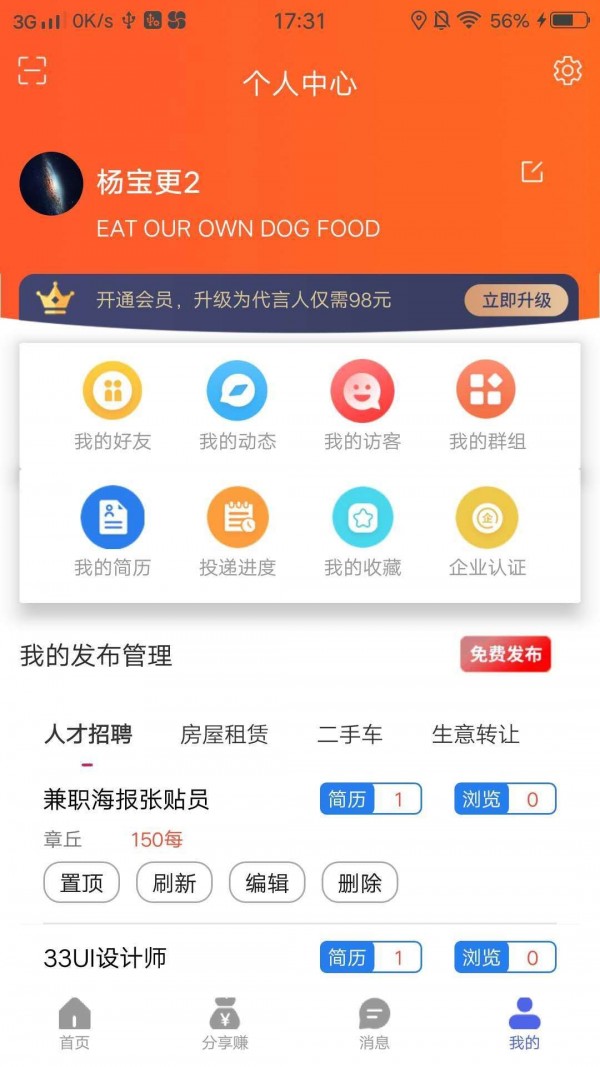Check 投递进度
Image resolution: width=600 pixels, height=1067 pixels.
237,531
